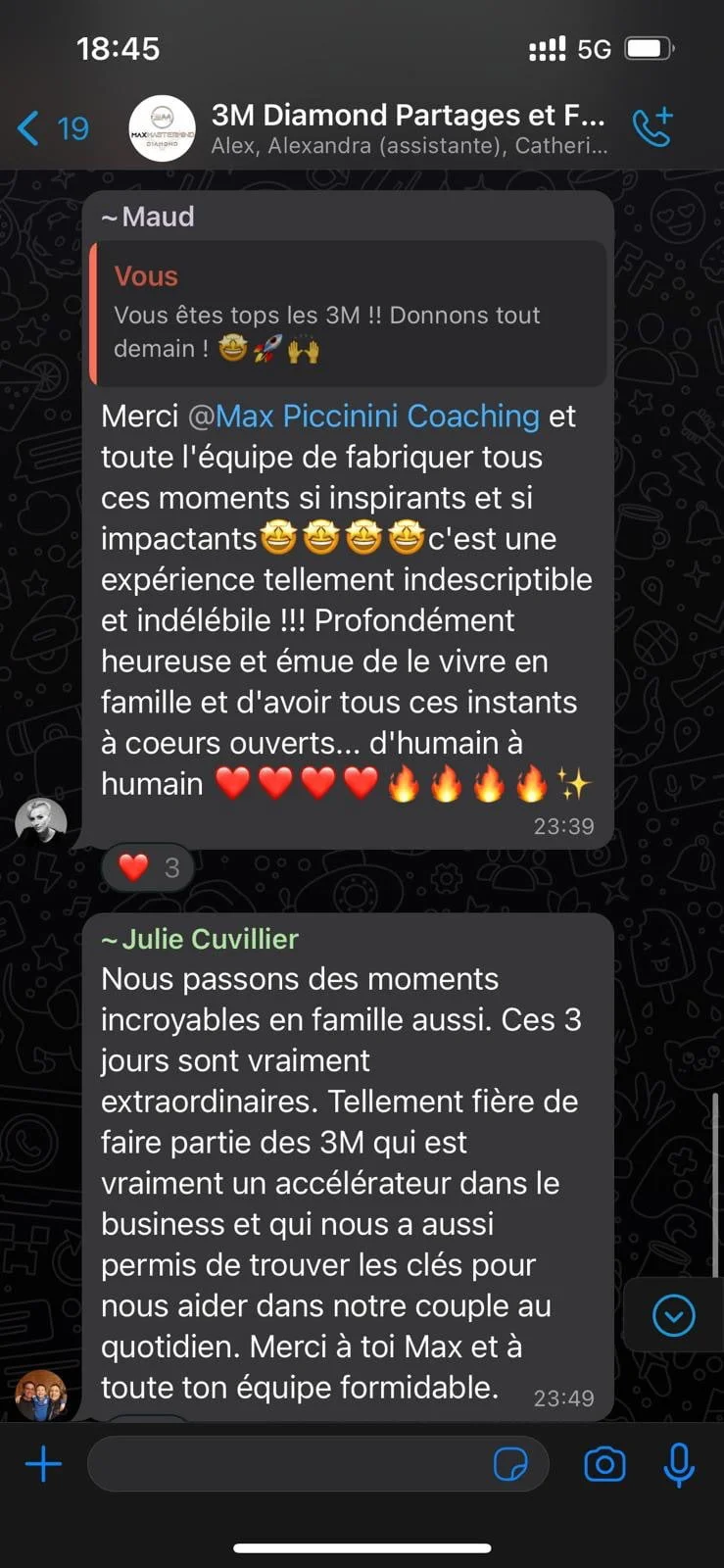Open the quoted 'Vous' reply message
724x1568 pixels.
[x=349, y=314]
